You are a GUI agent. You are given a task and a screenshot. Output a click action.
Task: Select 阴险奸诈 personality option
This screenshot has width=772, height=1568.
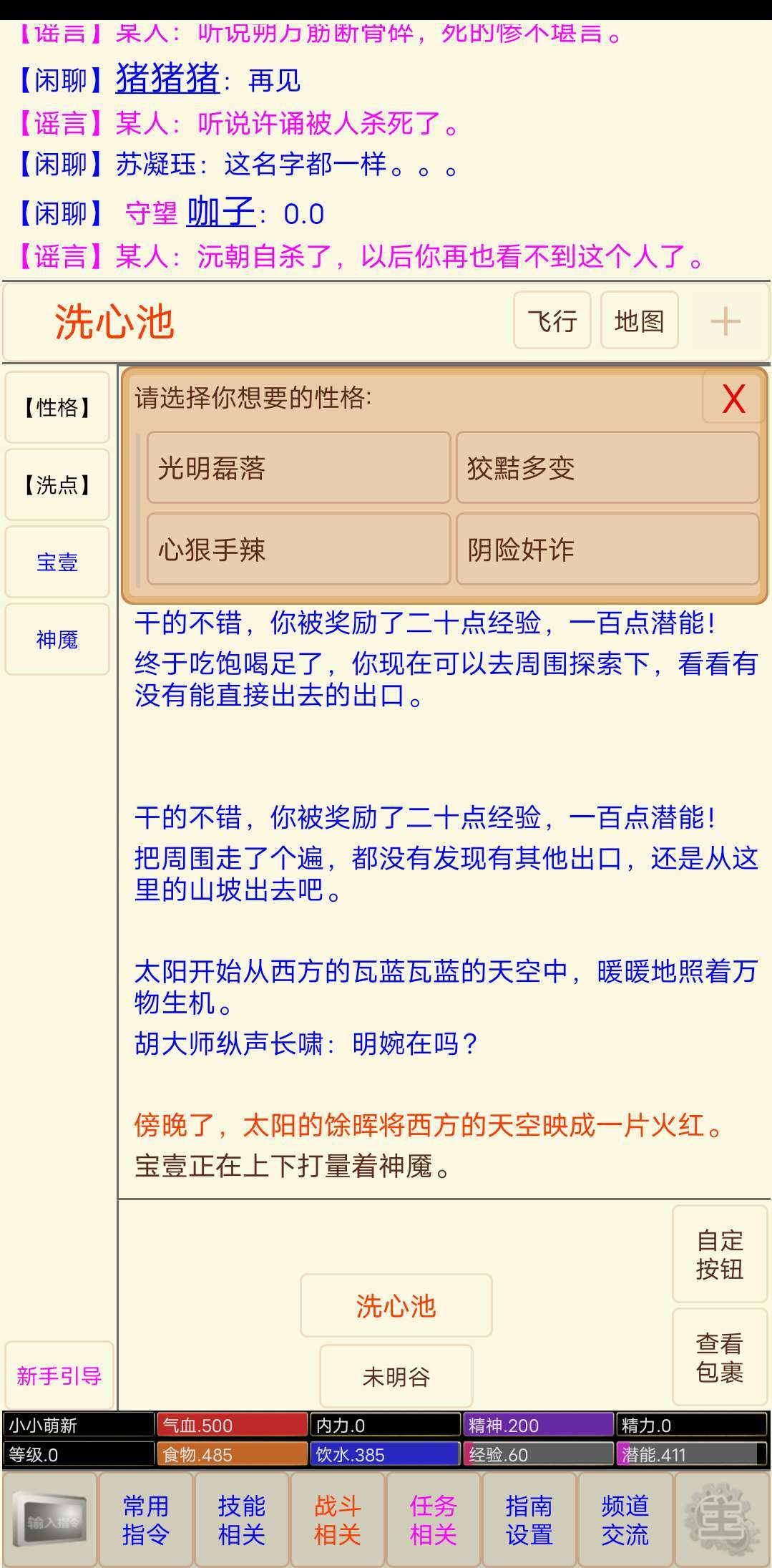click(607, 550)
